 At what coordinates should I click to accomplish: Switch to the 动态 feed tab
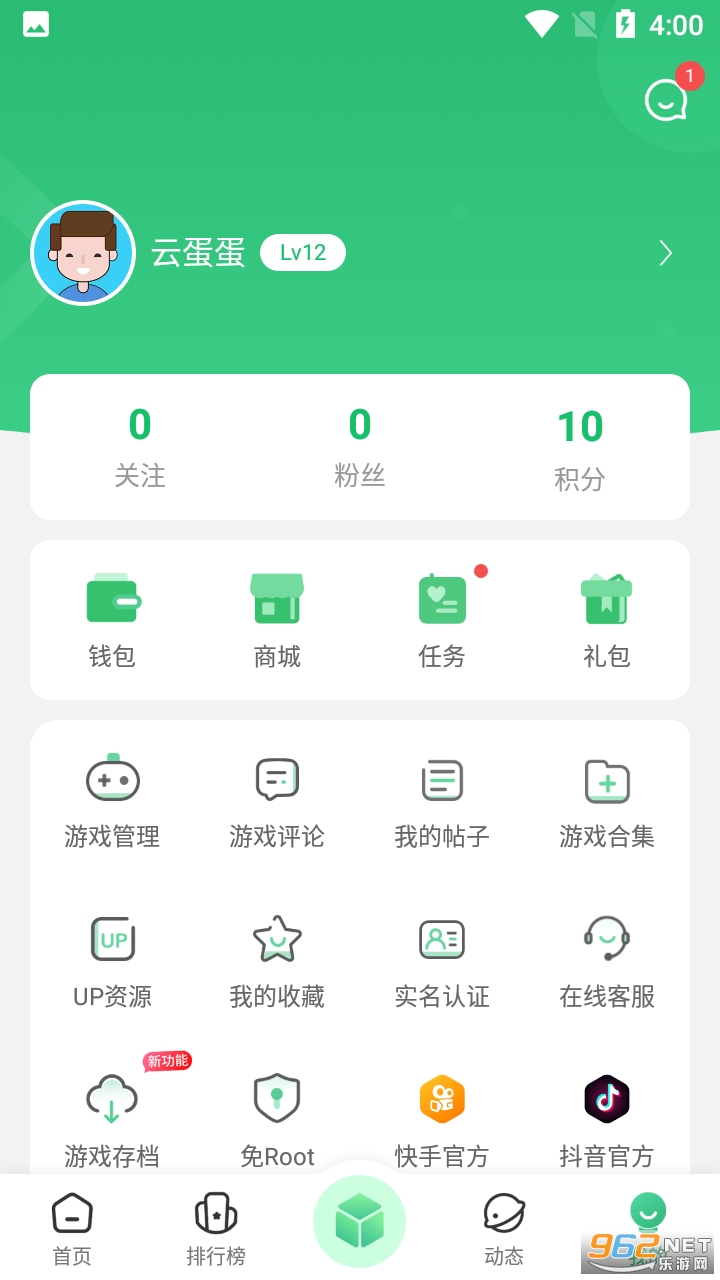(x=504, y=1230)
